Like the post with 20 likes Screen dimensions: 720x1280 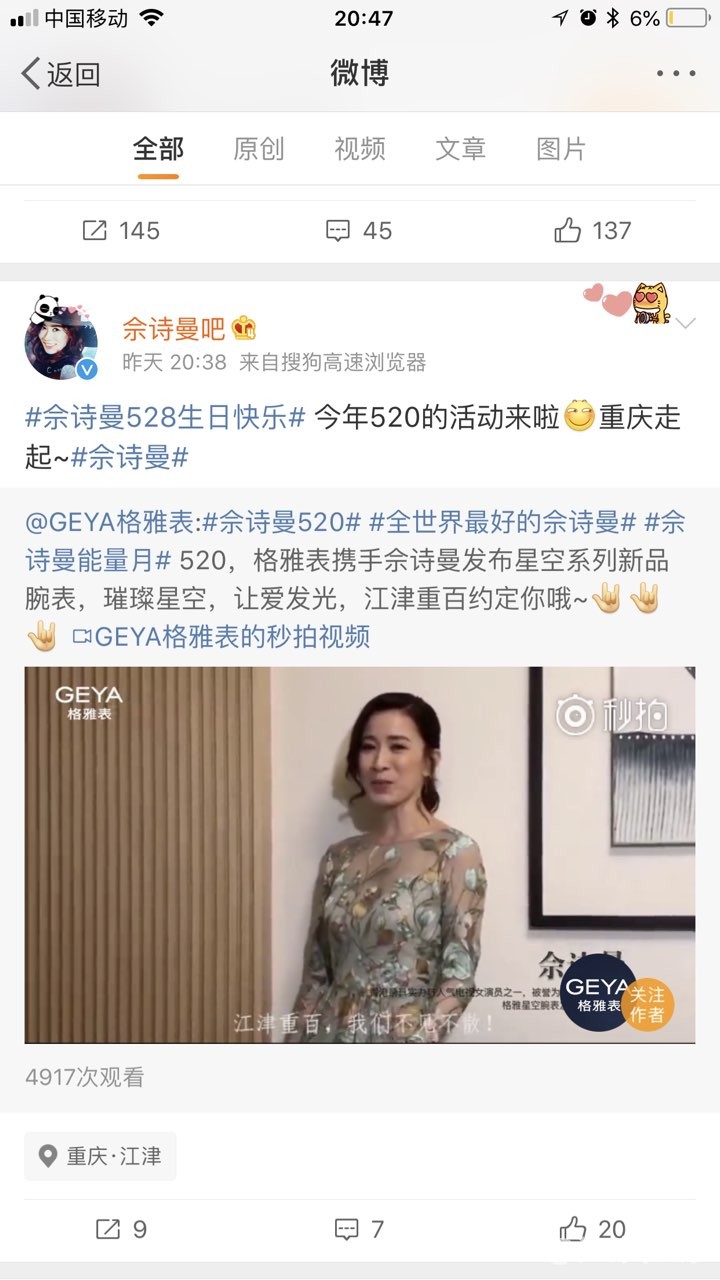[592, 1229]
